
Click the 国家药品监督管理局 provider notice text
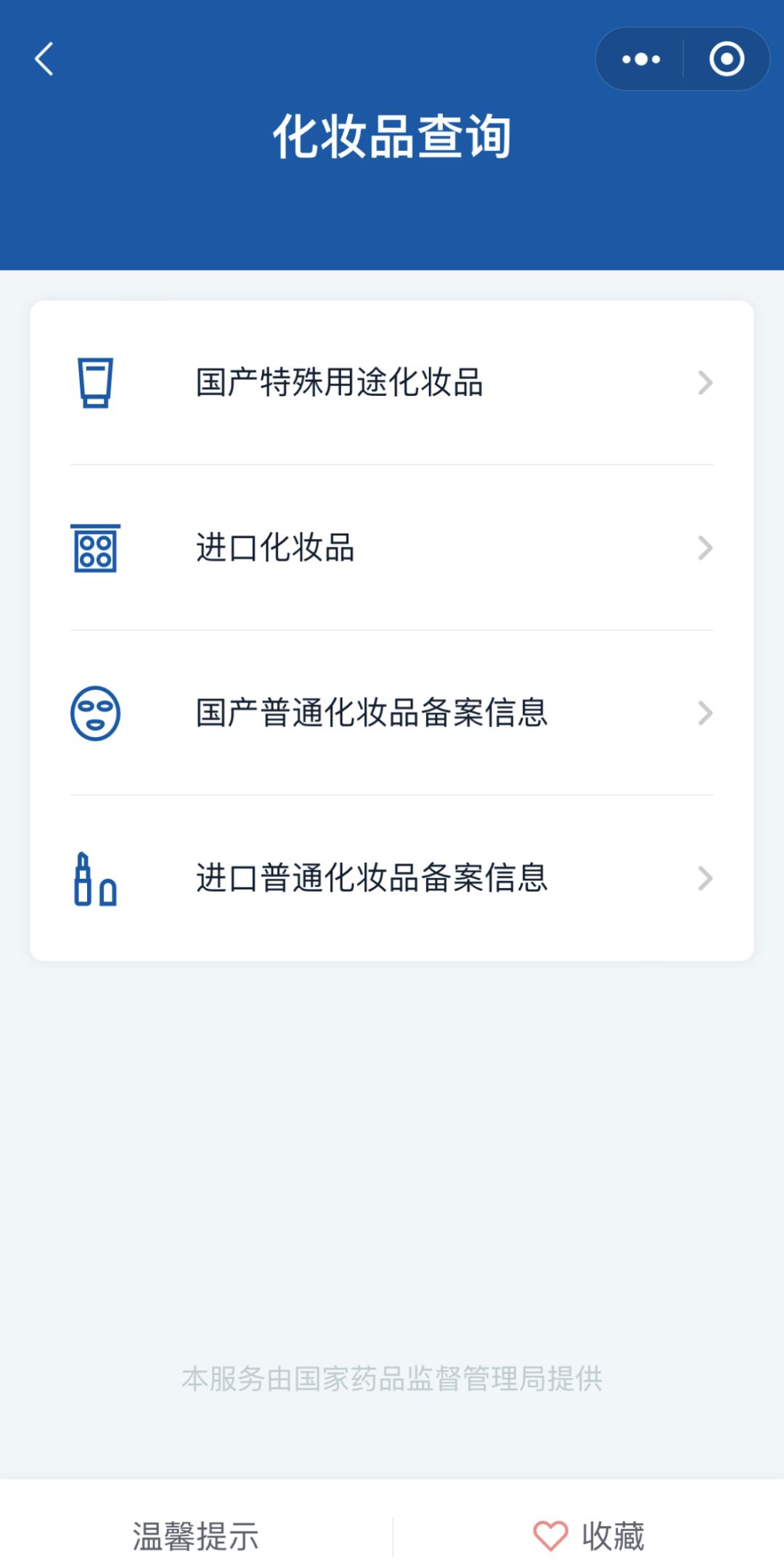point(392,1380)
